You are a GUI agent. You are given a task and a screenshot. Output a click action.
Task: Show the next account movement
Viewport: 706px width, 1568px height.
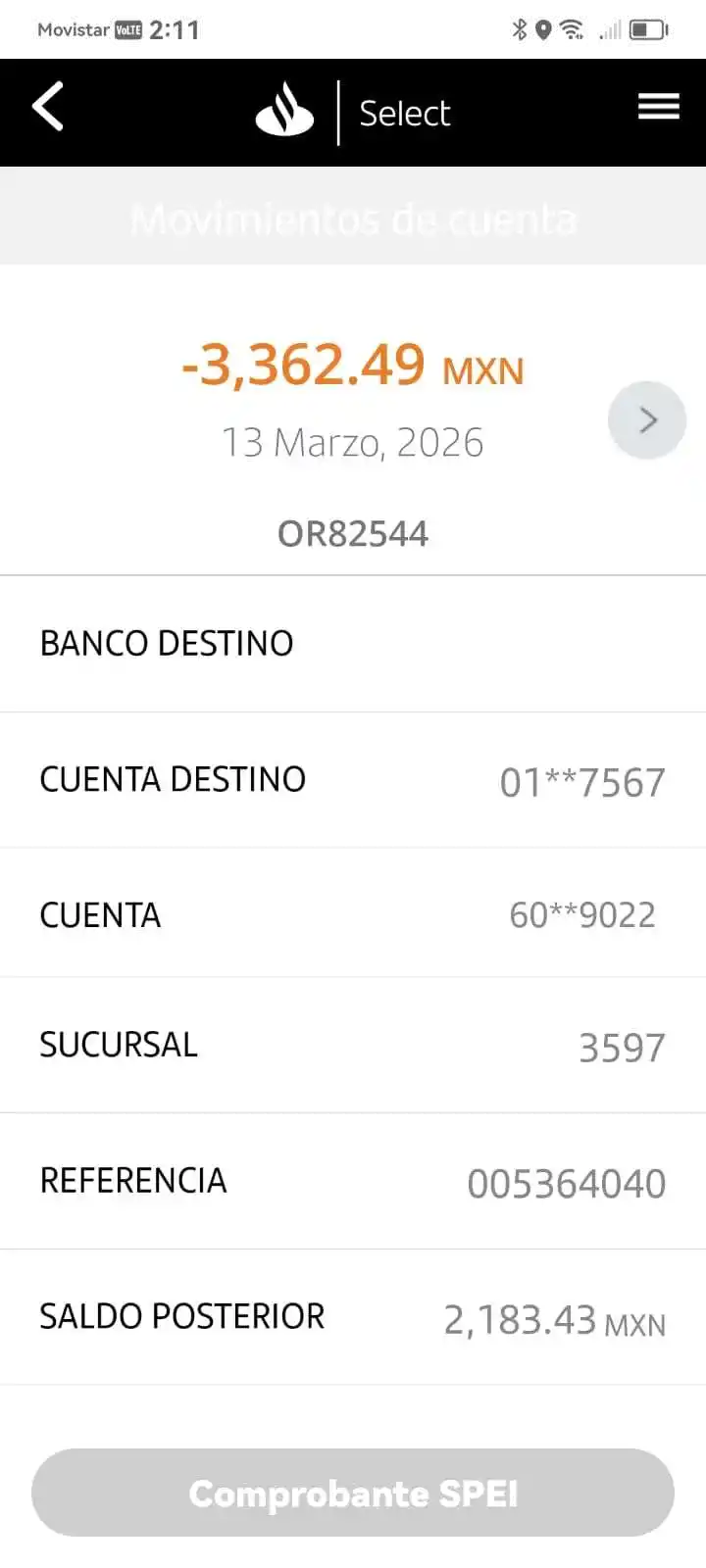(646, 420)
